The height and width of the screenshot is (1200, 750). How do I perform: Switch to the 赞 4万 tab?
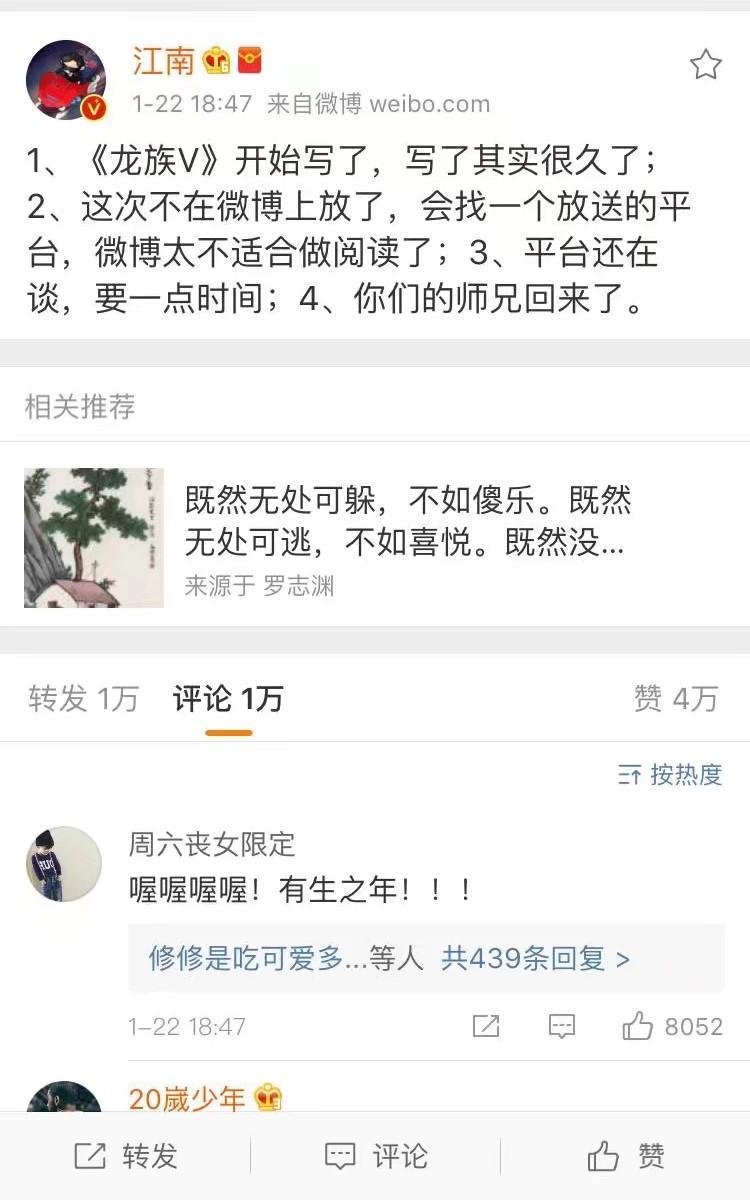pos(676,699)
